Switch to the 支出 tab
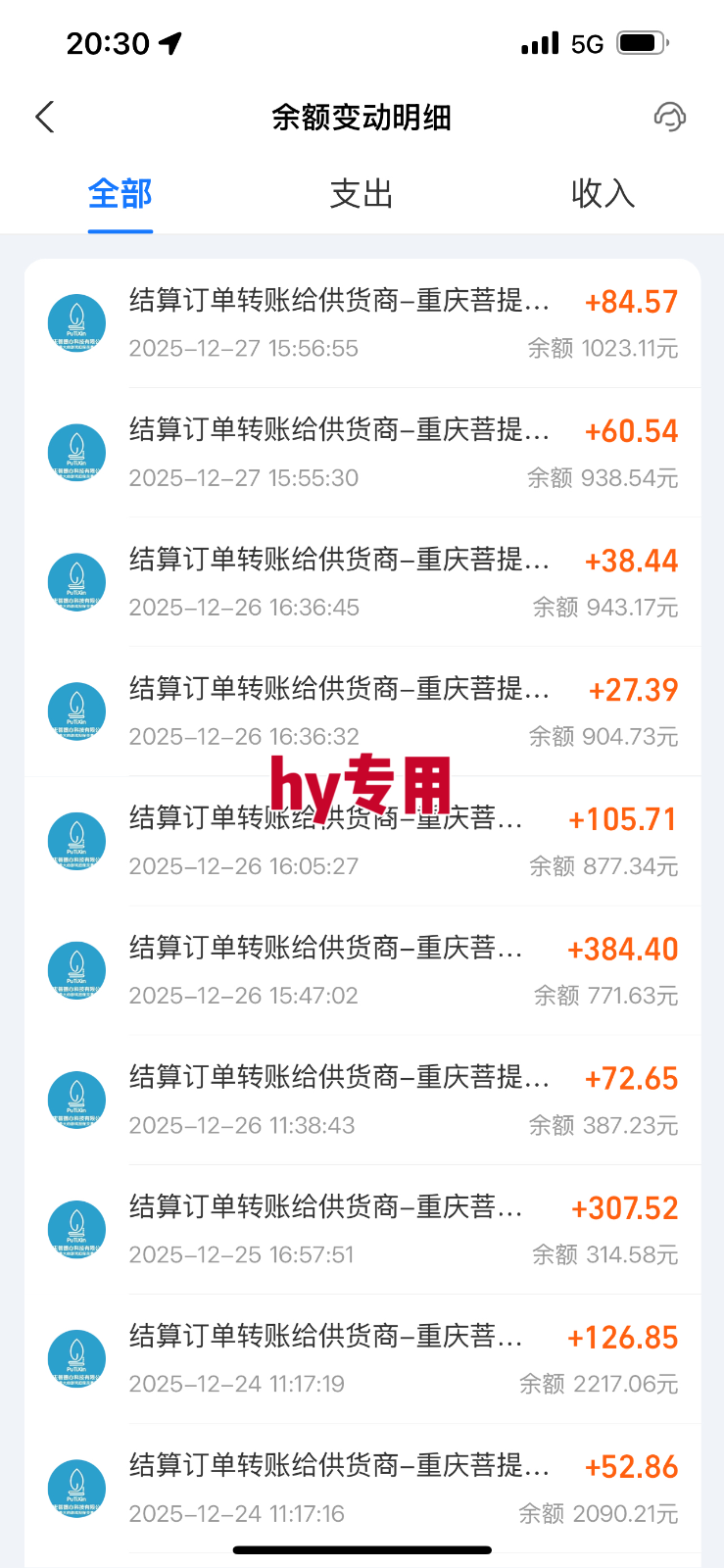Image resolution: width=724 pixels, height=1568 pixels. point(362,195)
